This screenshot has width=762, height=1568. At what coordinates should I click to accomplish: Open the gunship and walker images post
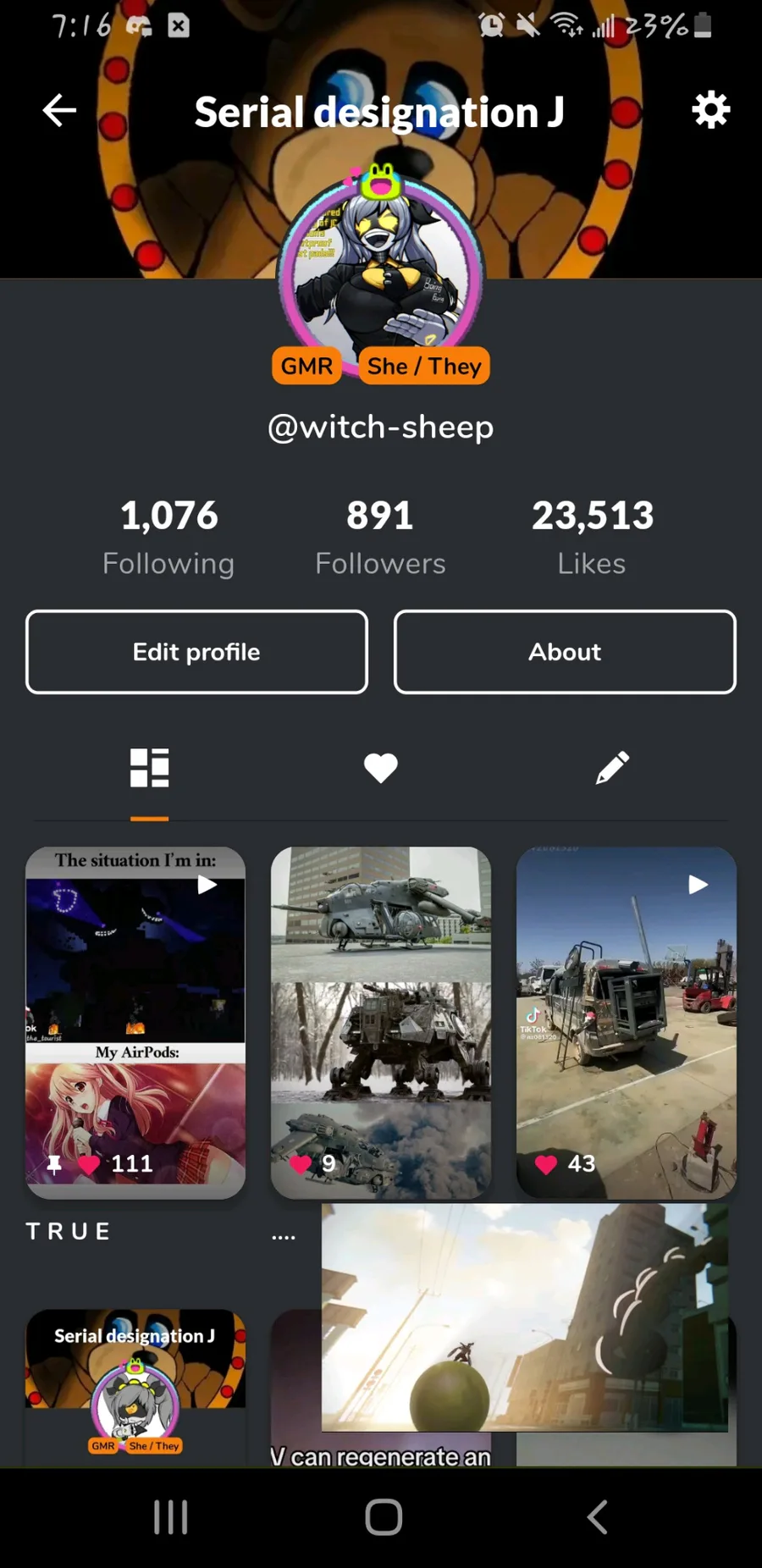pyautogui.click(x=380, y=1022)
